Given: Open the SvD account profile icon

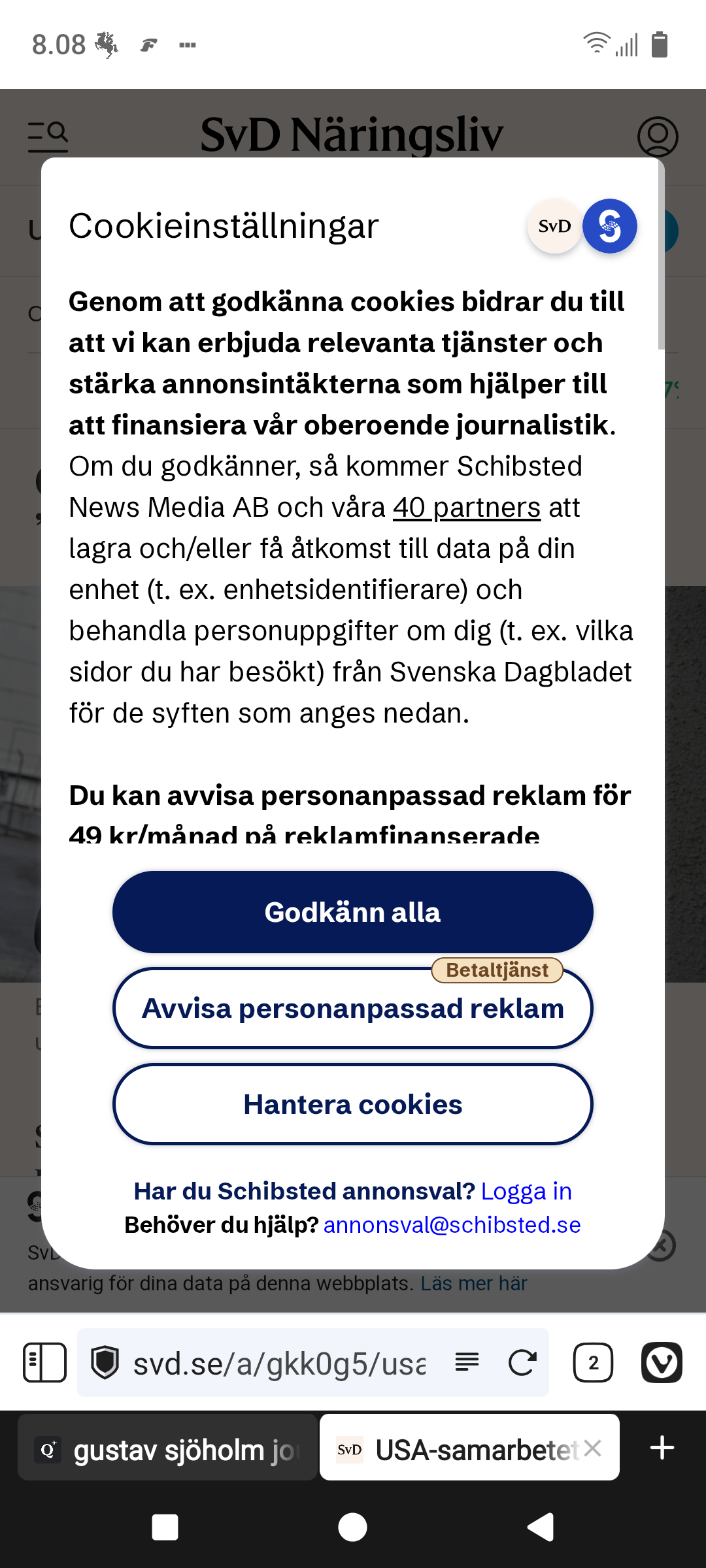Looking at the screenshot, I should [x=658, y=137].
